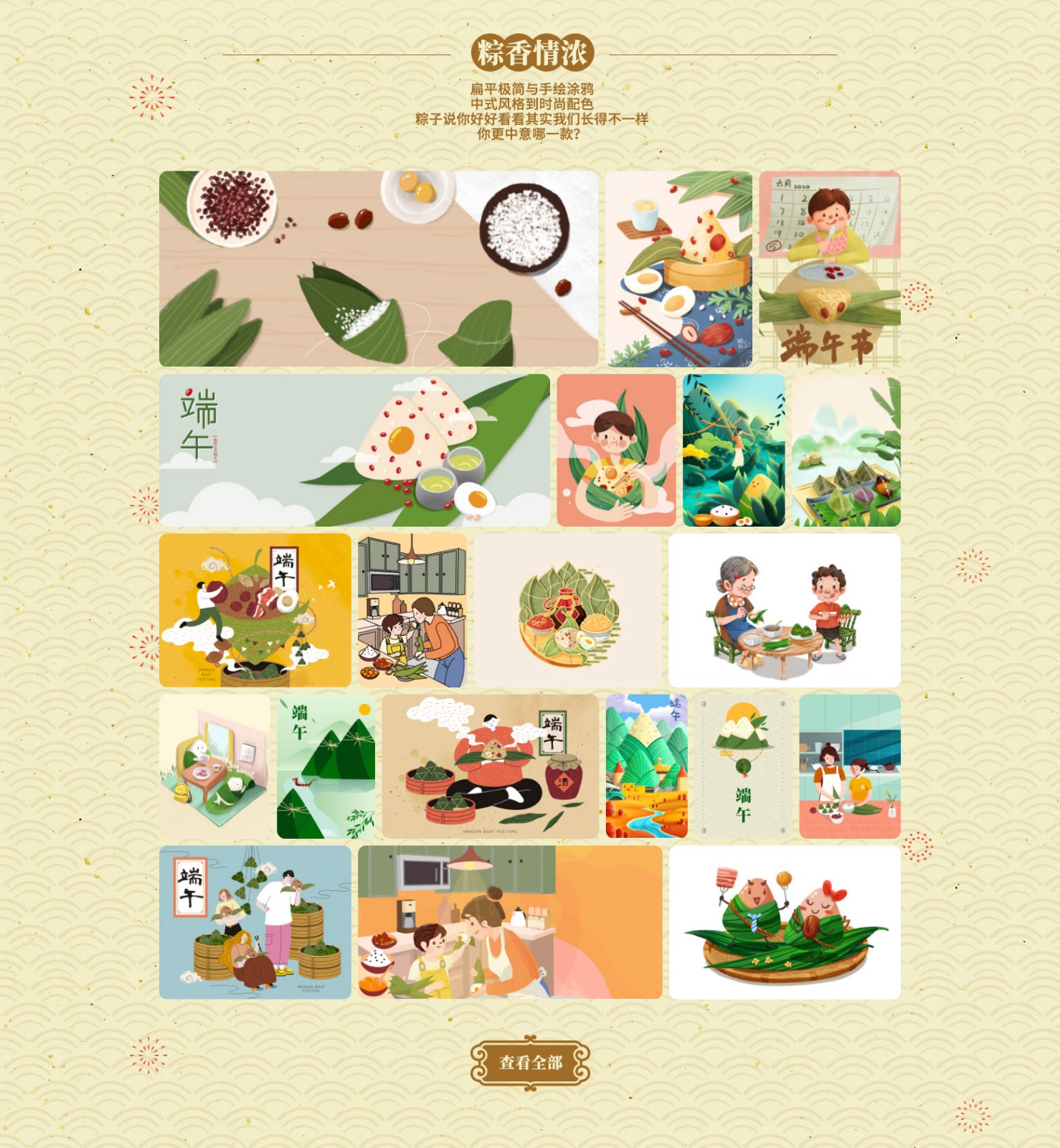
Task: Tap the 查看全部 button
Action: pyautogui.click(x=530, y=1063)
